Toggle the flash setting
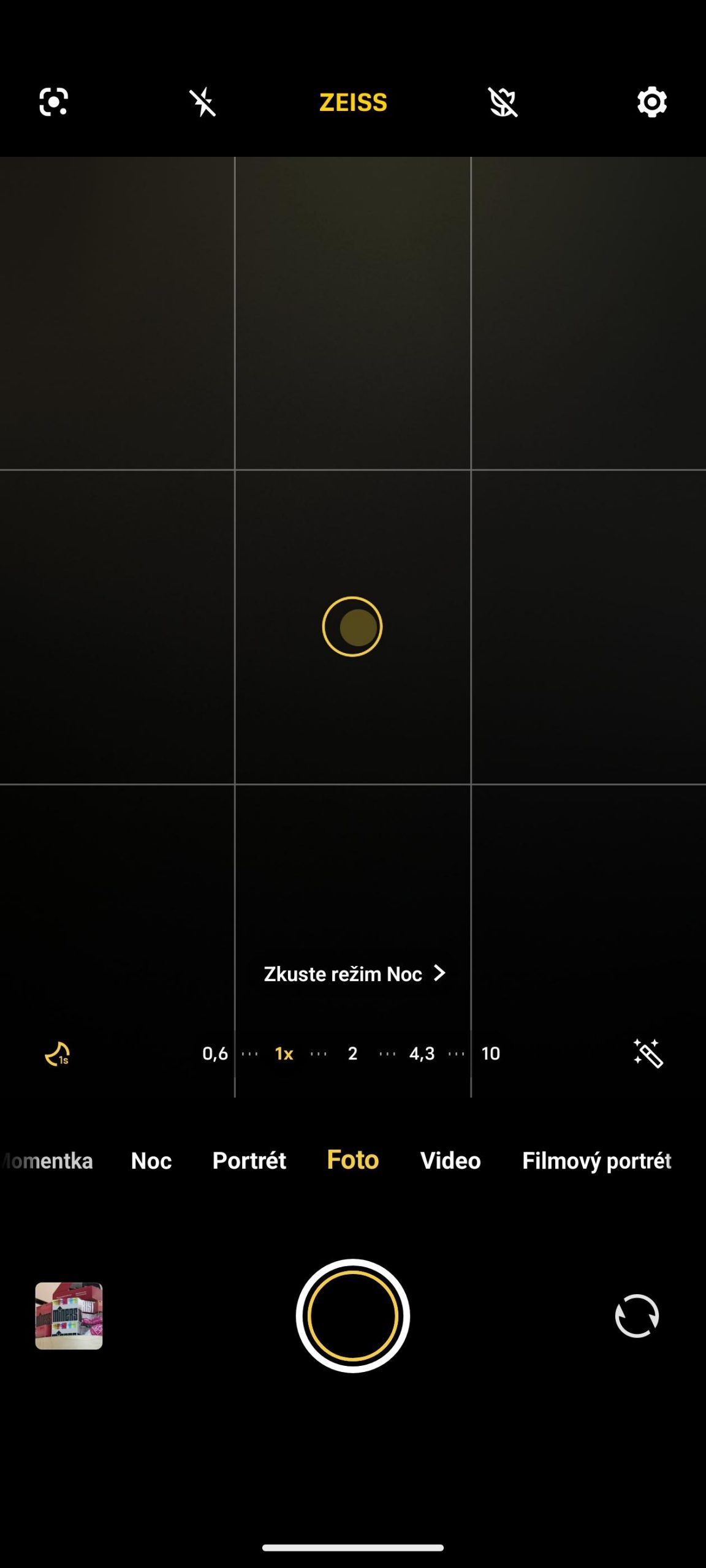The height and width of the screenshot is (1568, 706). tap(203, 102)
